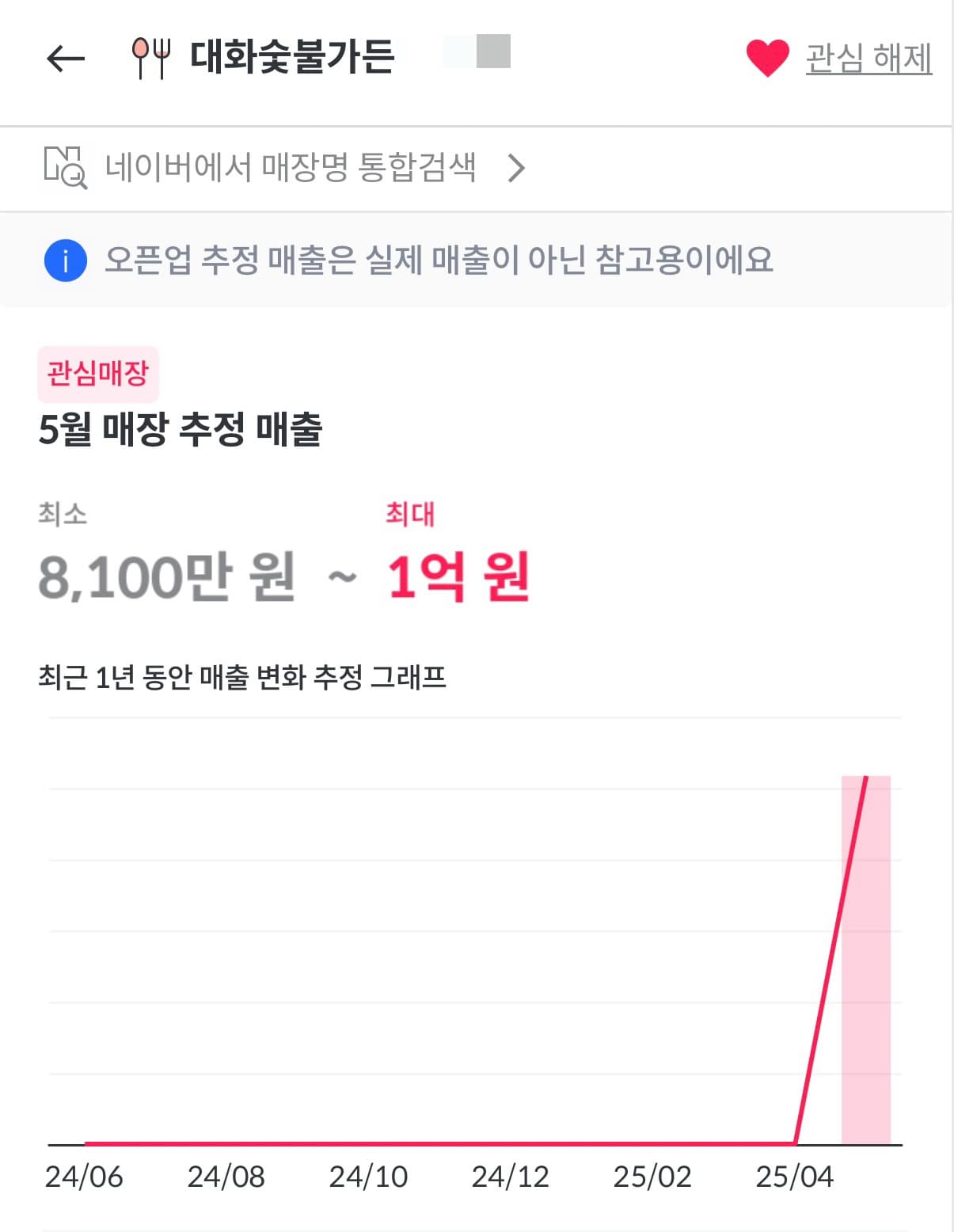Tap the back arrow icon
The width and height of the screenshot is (954, 1232).
coord(64,58)
